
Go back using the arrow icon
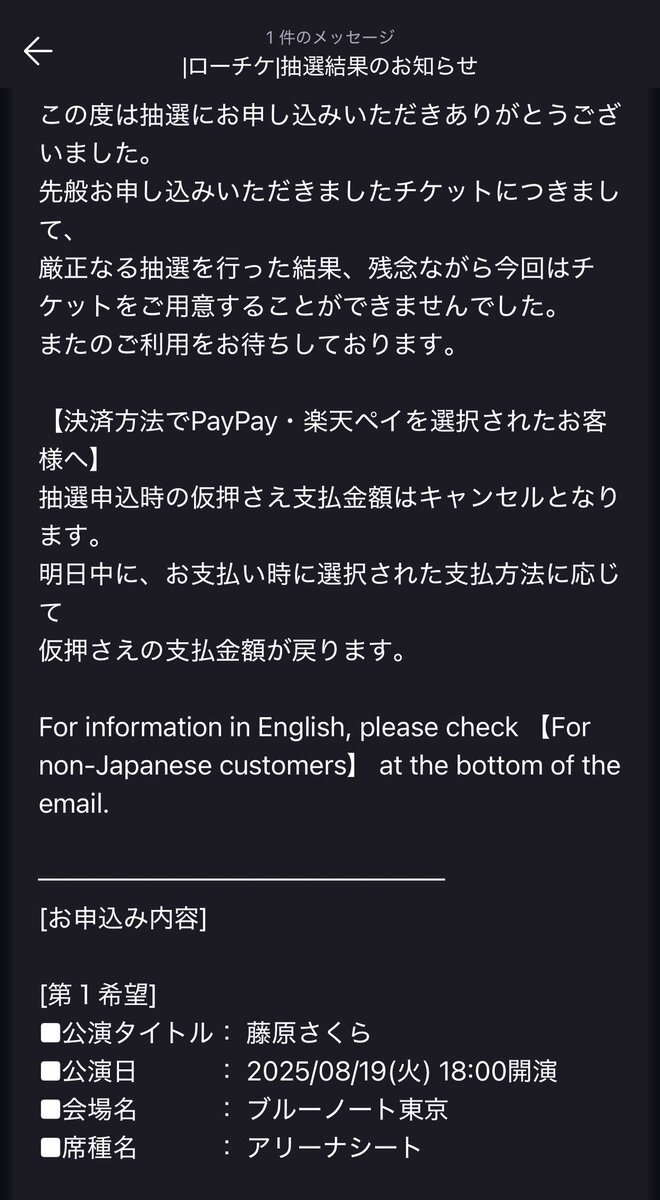(x=38, y=51)
